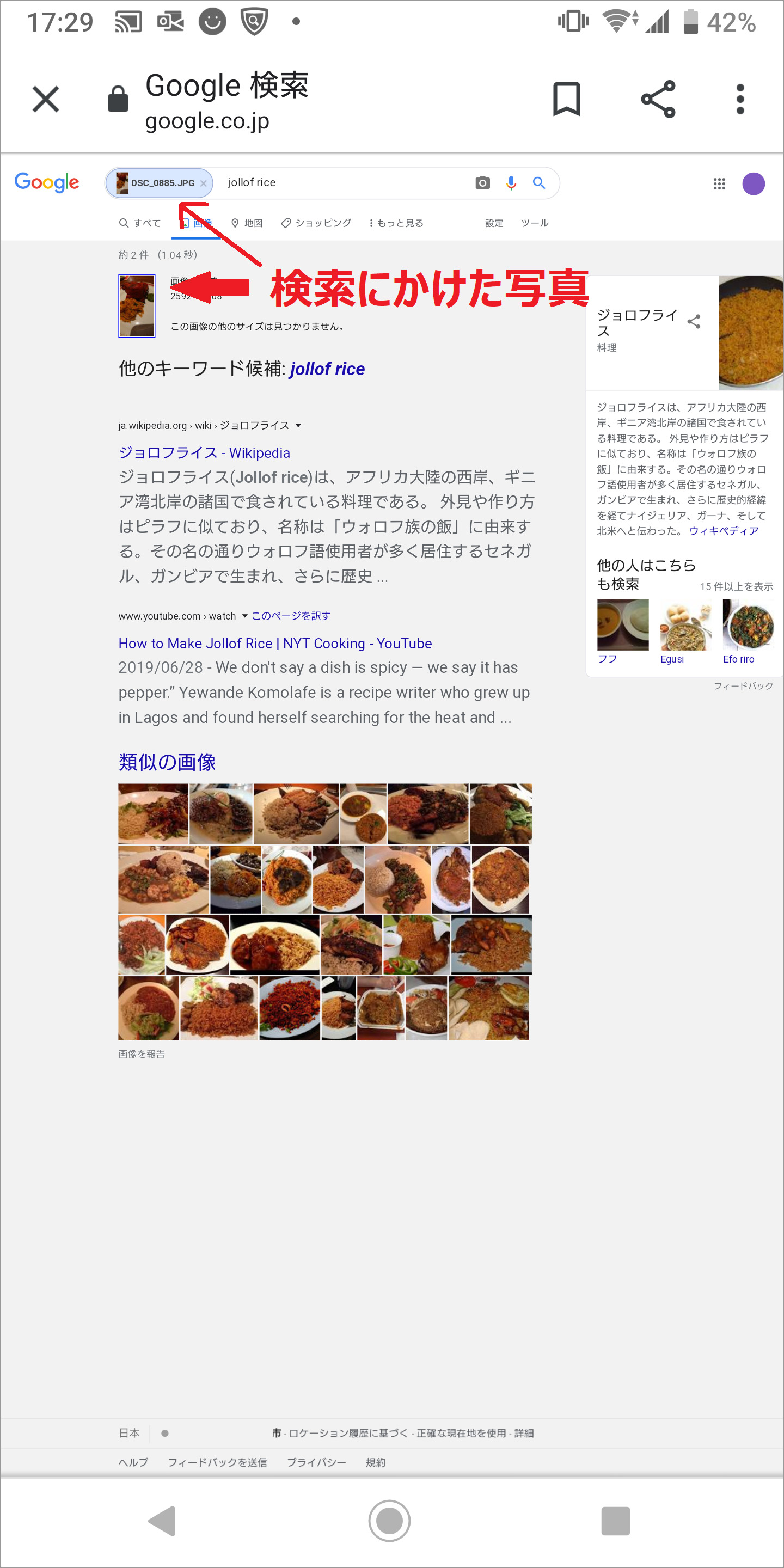Open the purple account avatar
The image size is (784, 1568).
click(x=753, y=183)
